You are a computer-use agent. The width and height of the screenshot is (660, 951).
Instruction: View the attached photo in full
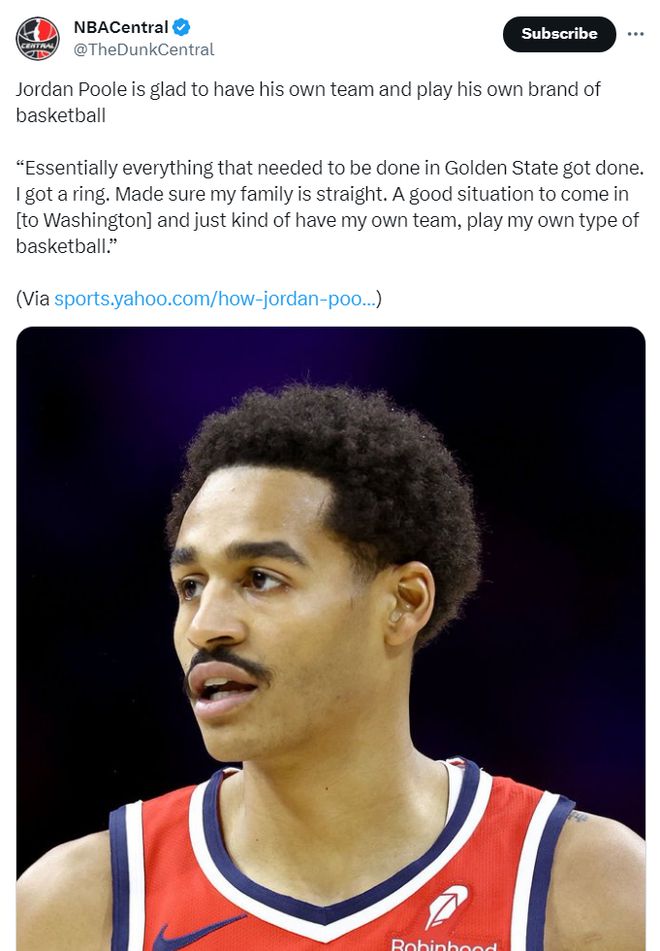click(x=330, y=640)
